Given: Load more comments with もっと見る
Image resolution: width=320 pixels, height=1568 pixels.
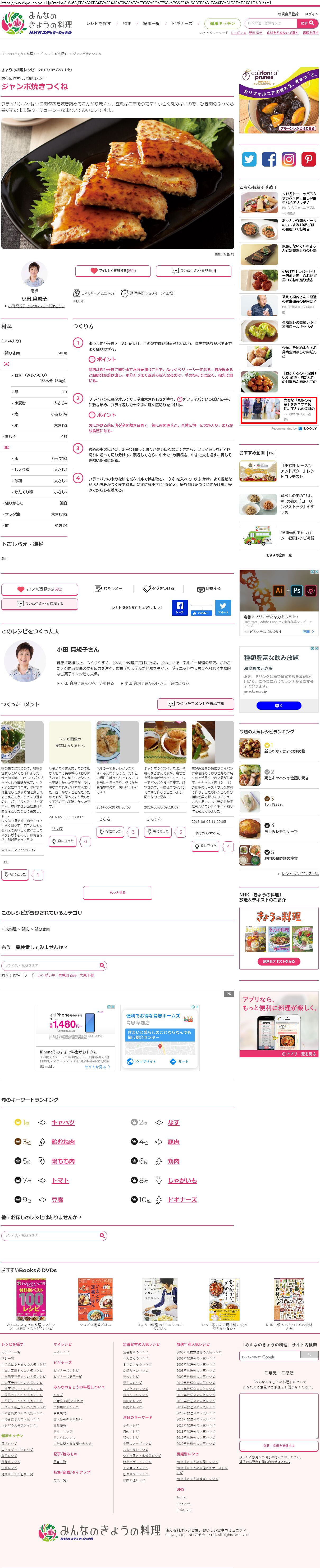Looking at the screenshot, I should 117,892.
